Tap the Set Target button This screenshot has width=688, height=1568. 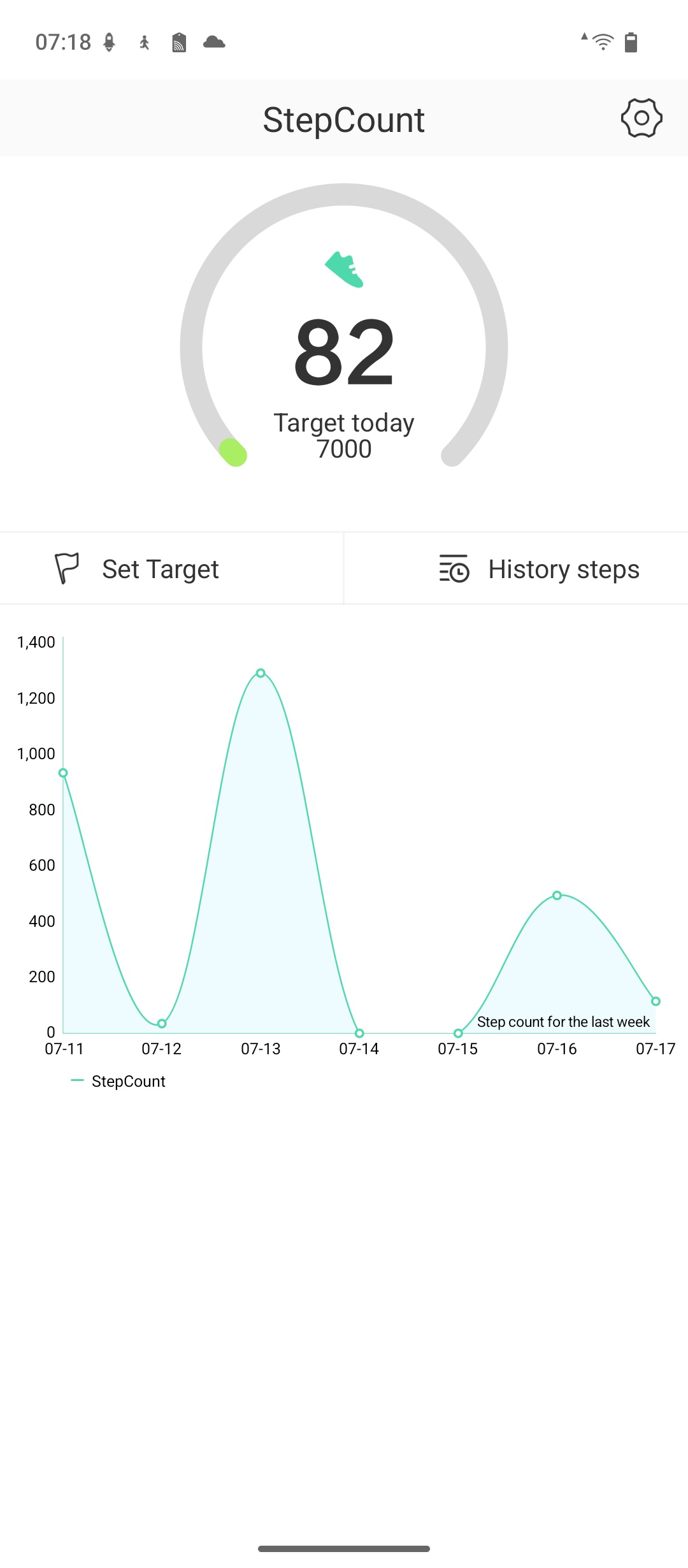pos(171,569)
